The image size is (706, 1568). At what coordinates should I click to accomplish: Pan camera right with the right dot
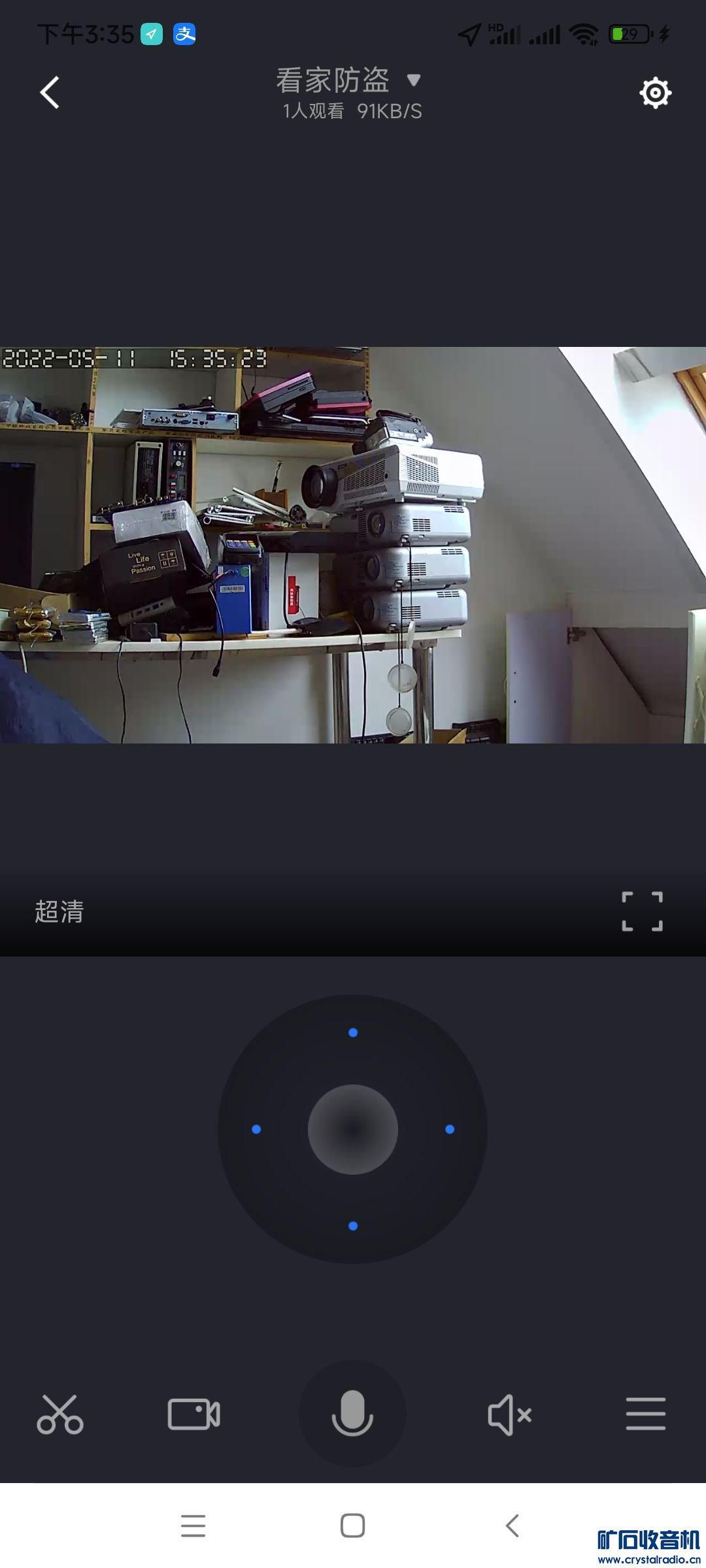450,1129
